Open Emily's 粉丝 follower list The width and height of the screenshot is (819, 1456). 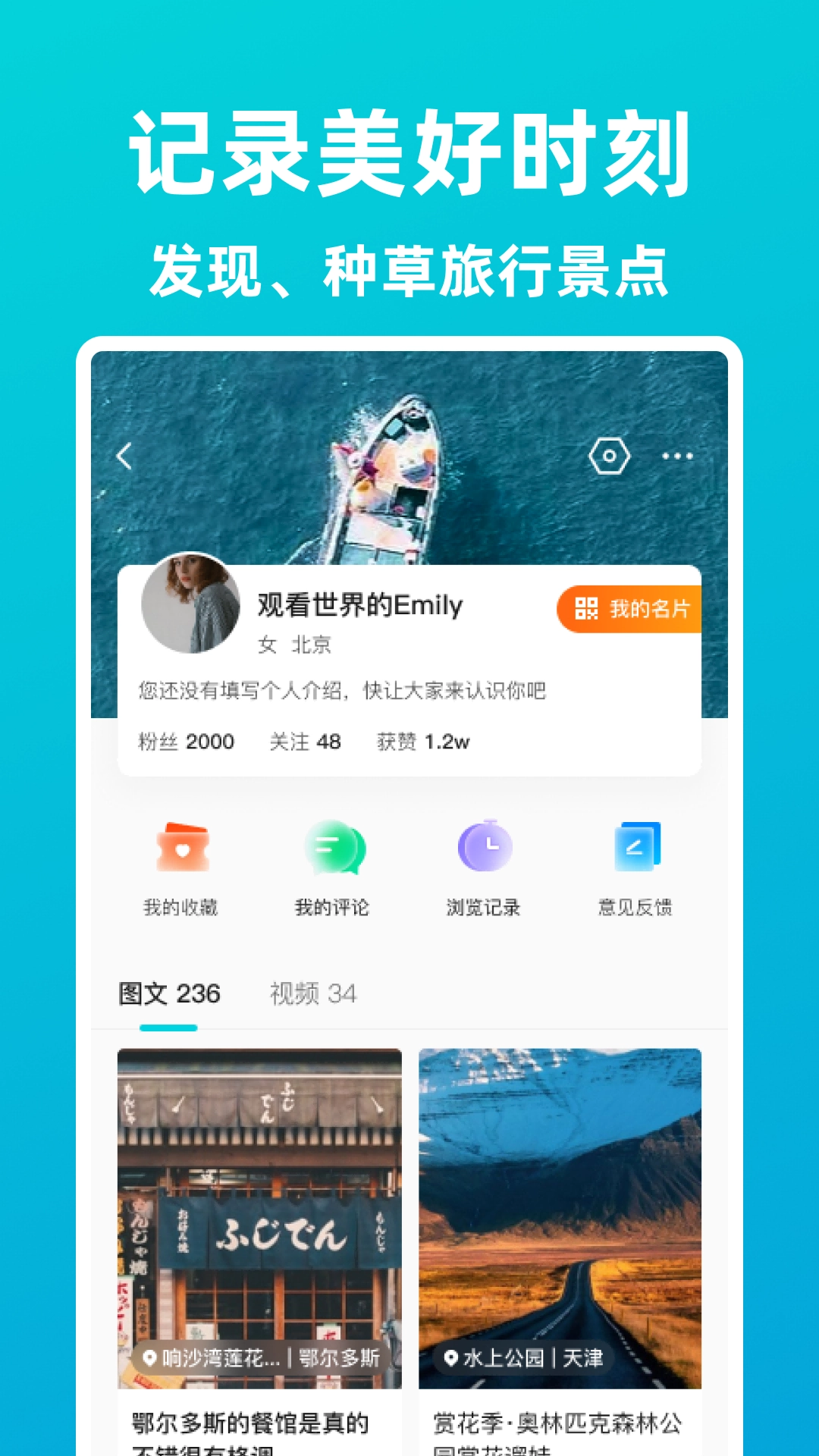click(185, 742)
